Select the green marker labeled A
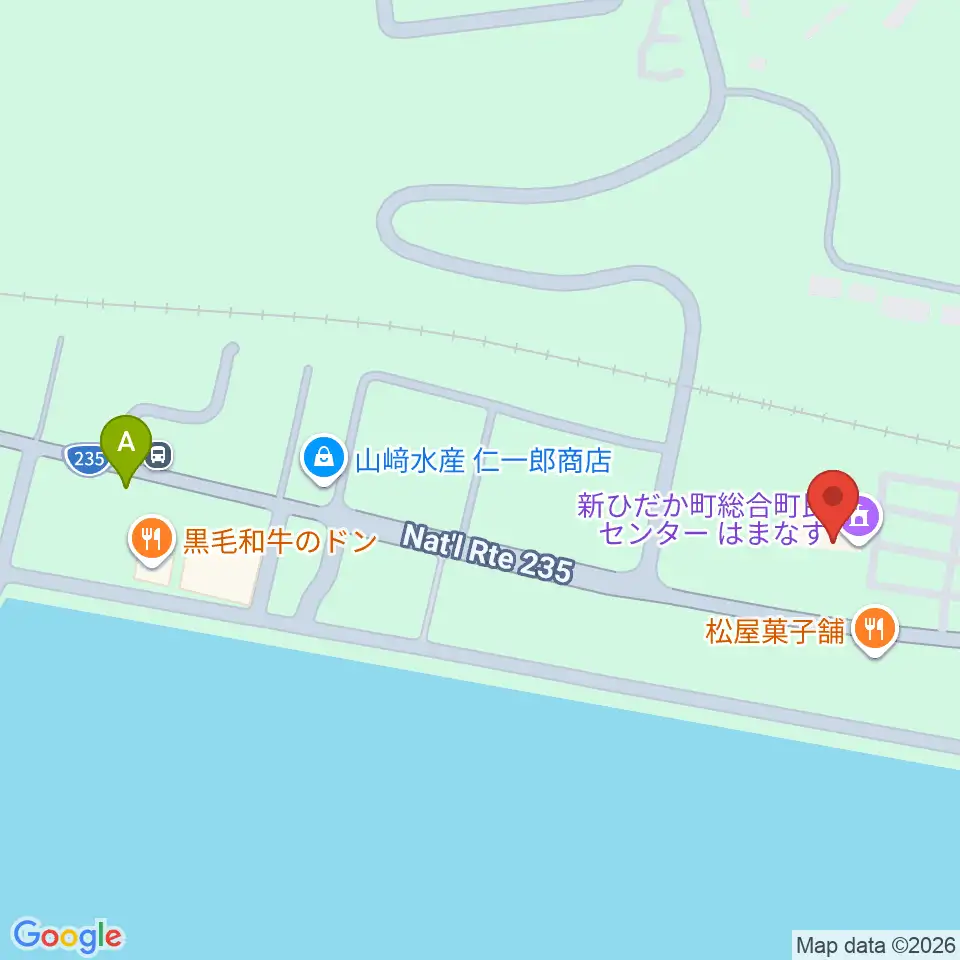Viewport: 960px width, 960px height. click(x=126, y=449)
